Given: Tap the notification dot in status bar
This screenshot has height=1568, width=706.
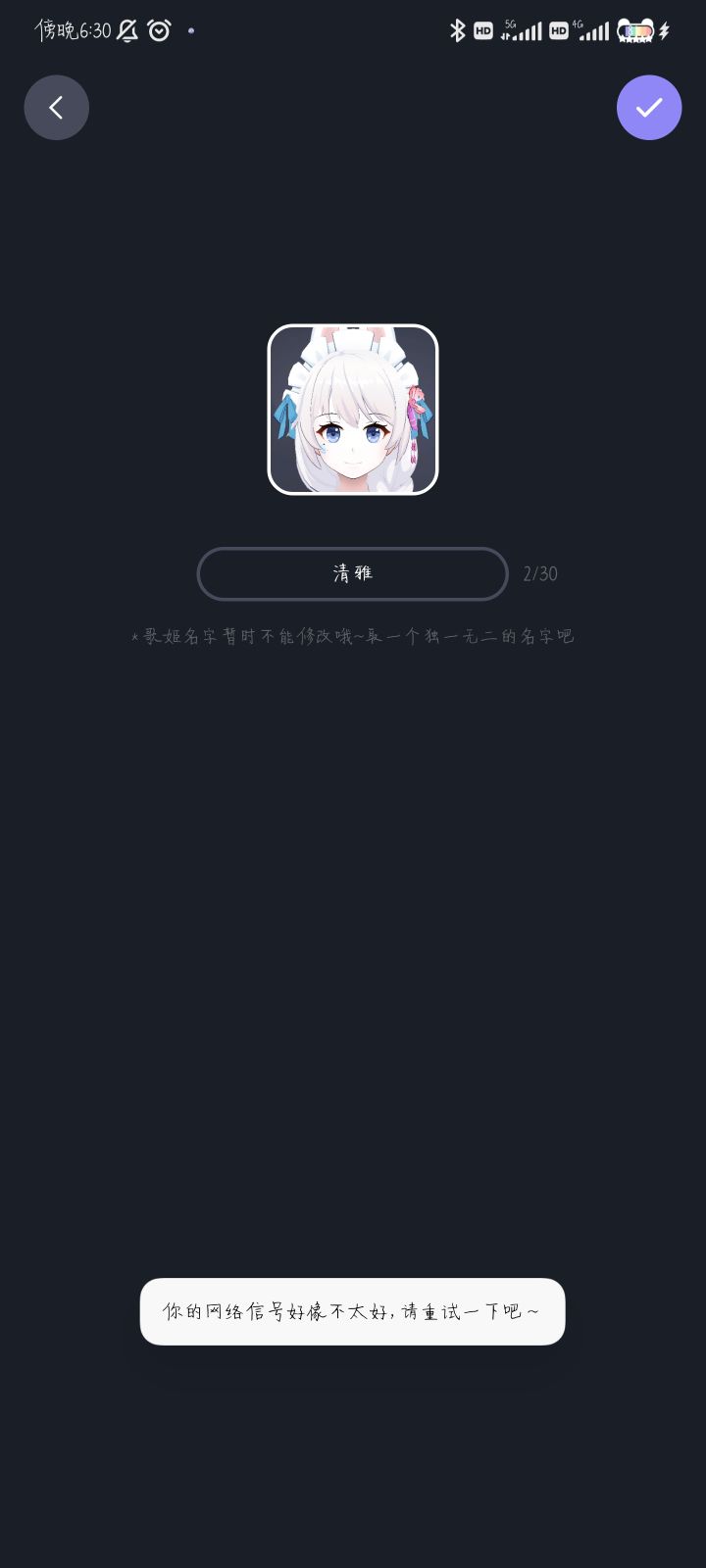Looking at the screenshot, I should (191, 31).
